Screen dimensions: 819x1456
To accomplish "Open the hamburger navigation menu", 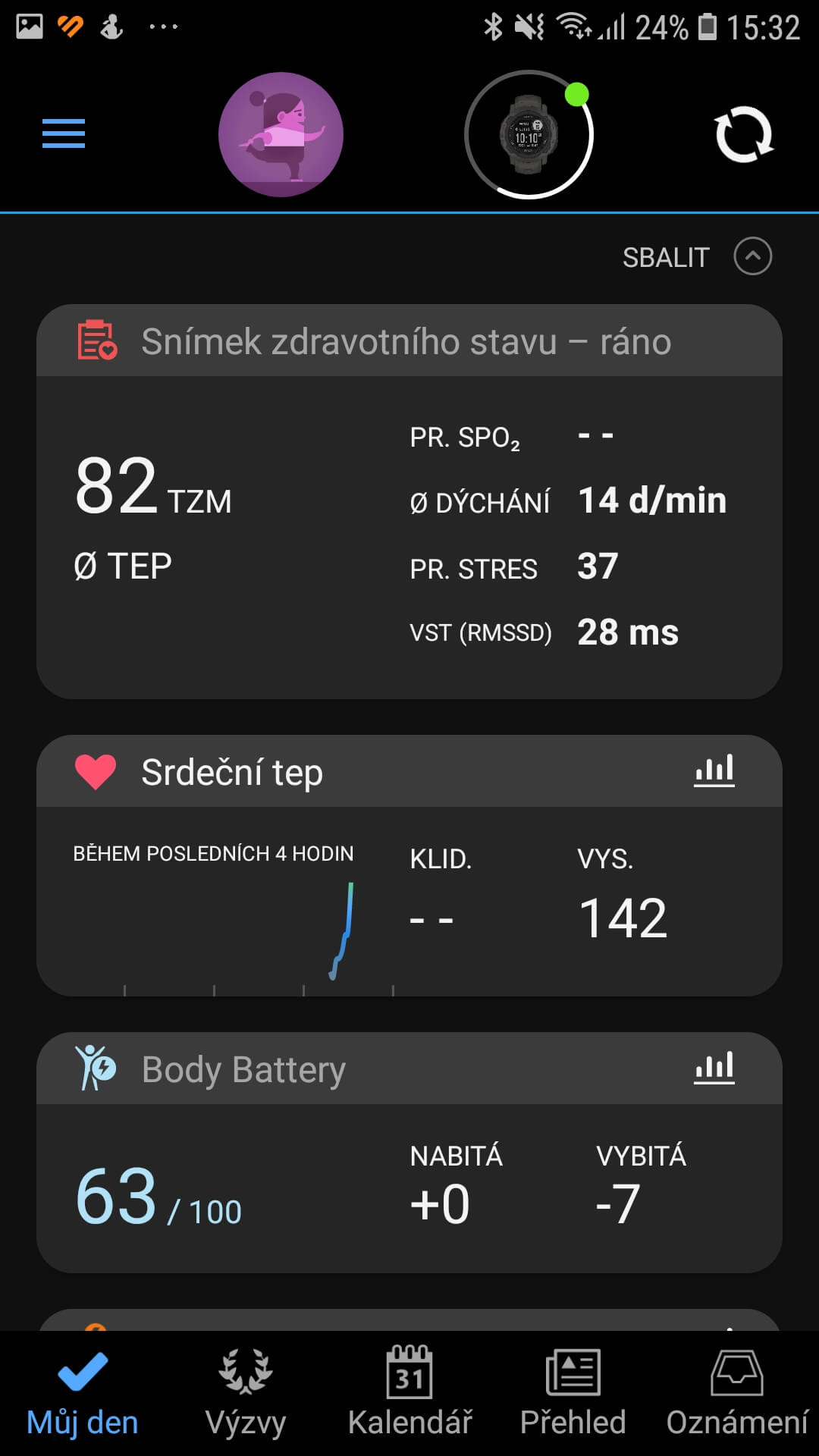I will pyautogui.click(x=64, y=134).
